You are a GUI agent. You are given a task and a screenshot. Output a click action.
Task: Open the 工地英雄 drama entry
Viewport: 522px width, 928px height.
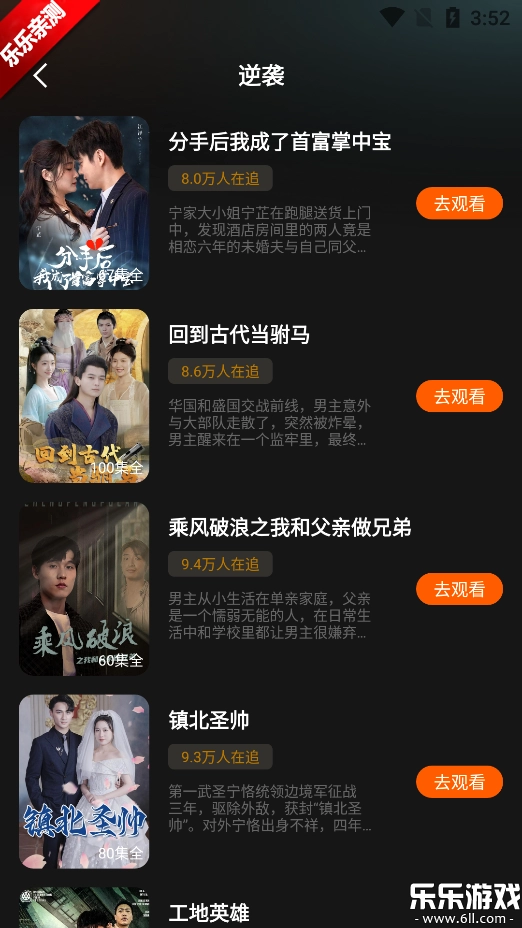pyautogui.click(x=209, y=913)
